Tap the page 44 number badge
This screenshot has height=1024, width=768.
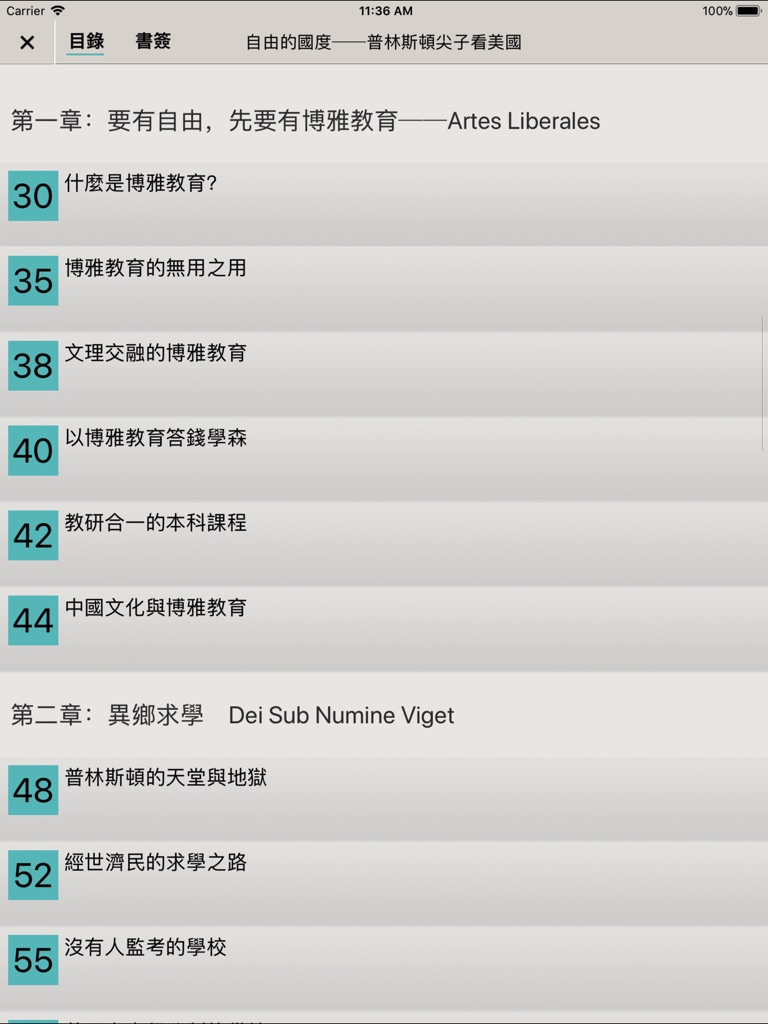33,622
